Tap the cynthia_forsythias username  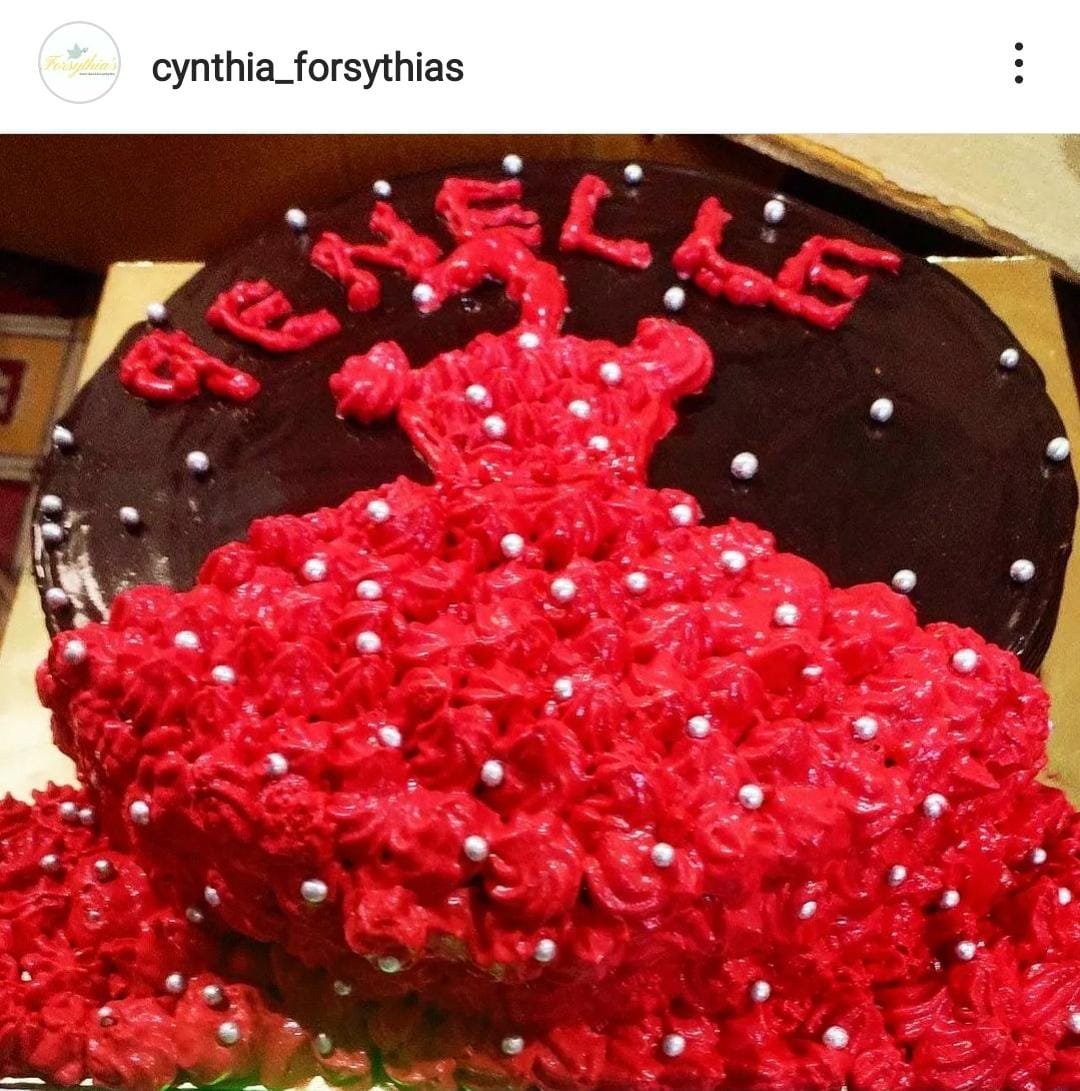[x=307, y=68]
